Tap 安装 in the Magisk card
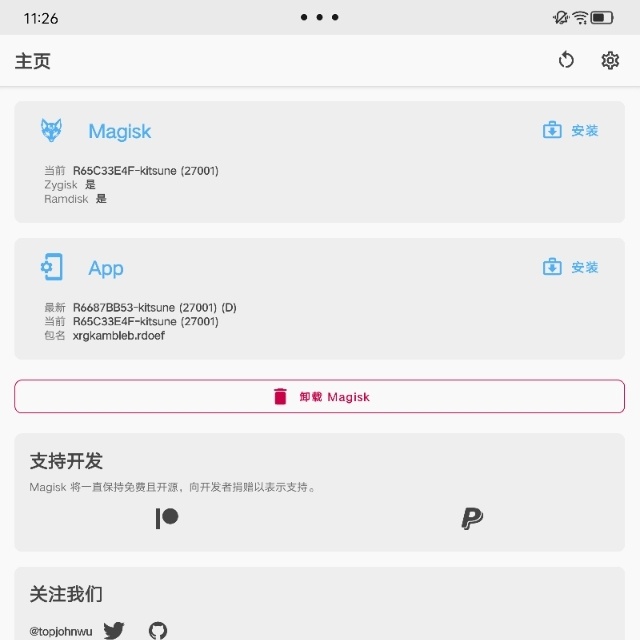The width and height of the screenshot is (640, 640). click(x=571, y=131)
